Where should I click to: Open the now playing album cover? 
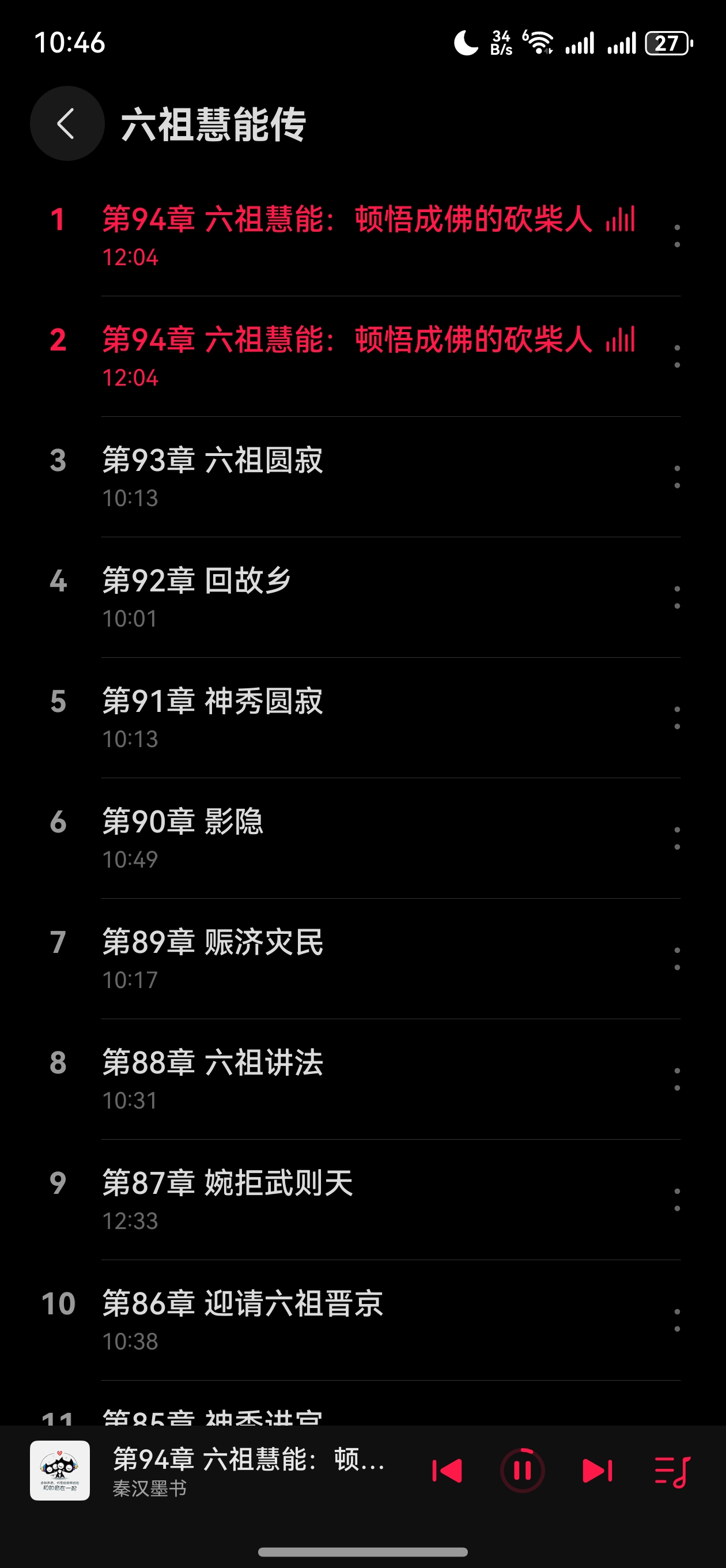point(60,1471)
